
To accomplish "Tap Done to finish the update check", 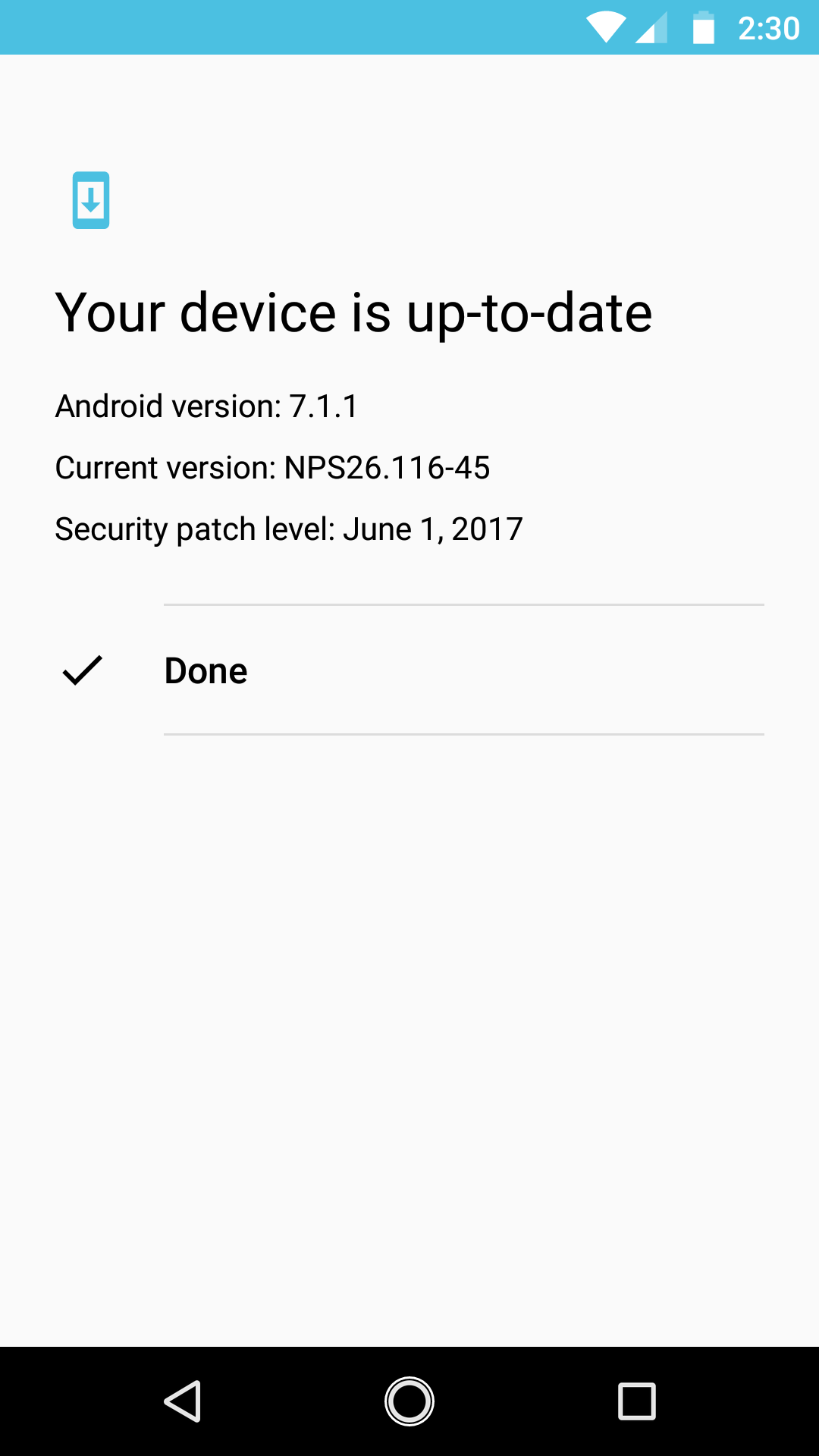I will [409, 670].
